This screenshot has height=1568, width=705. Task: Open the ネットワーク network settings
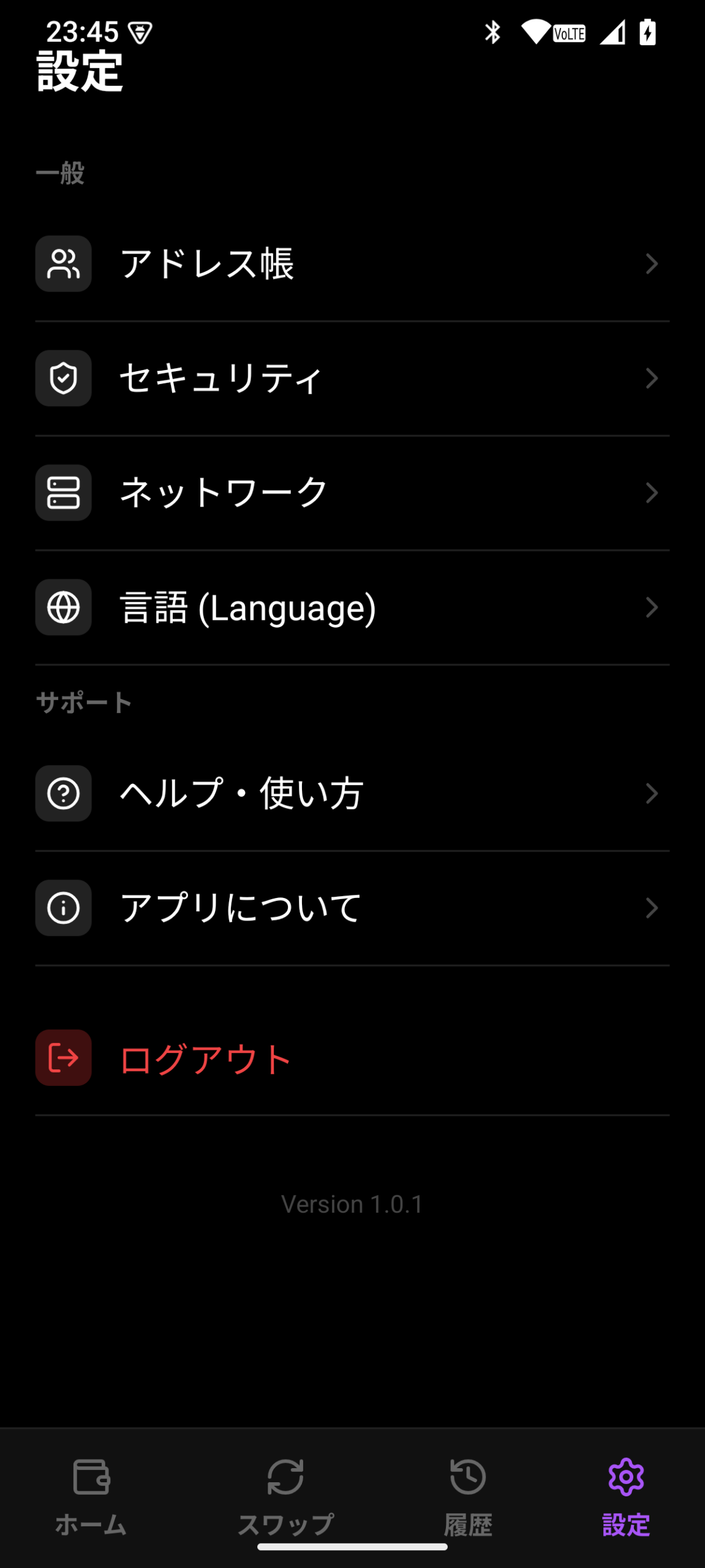coord(352,492)
